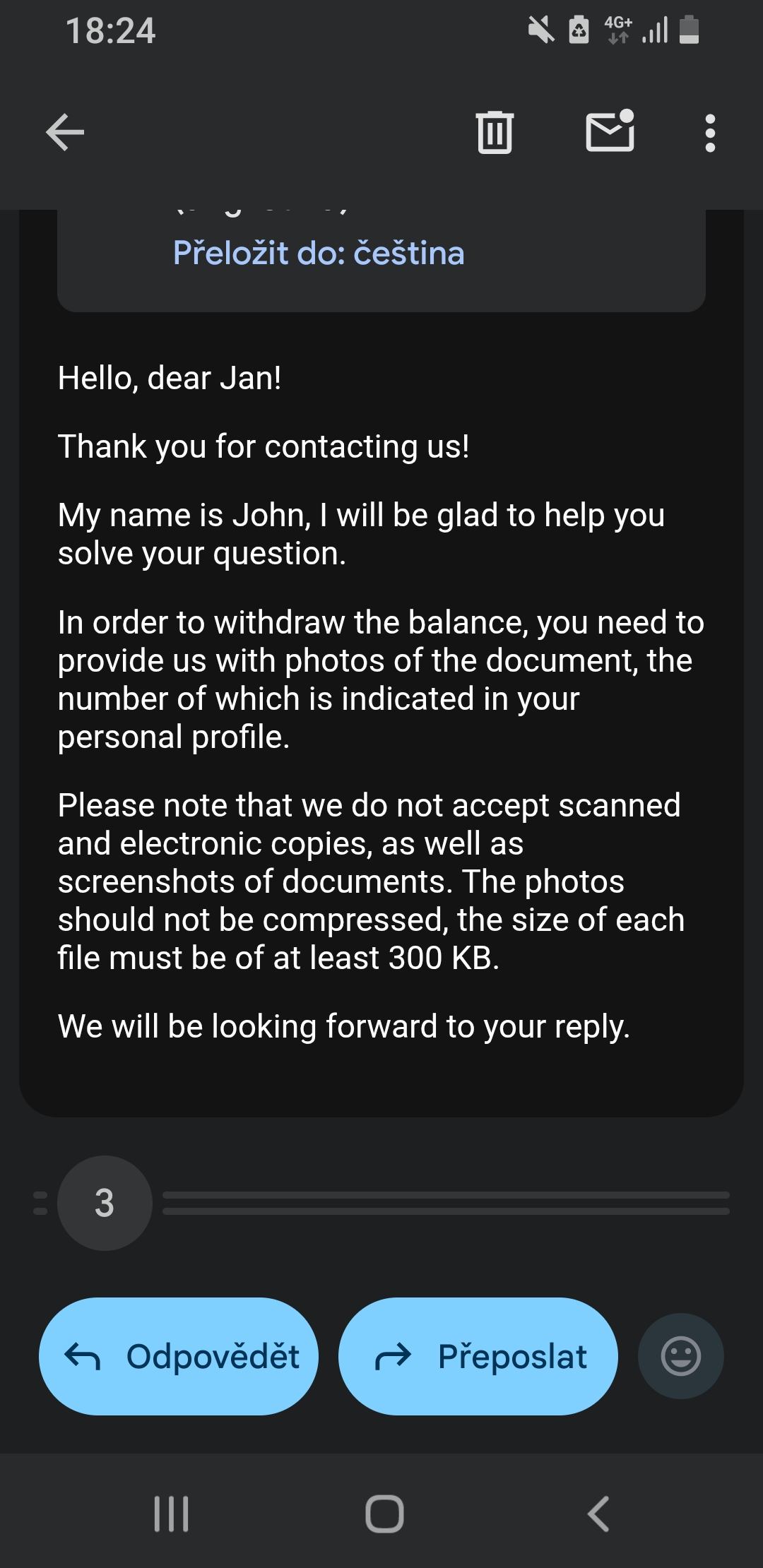
Task: Reply with the Odpovědět button
Action: pos(179,1356)
